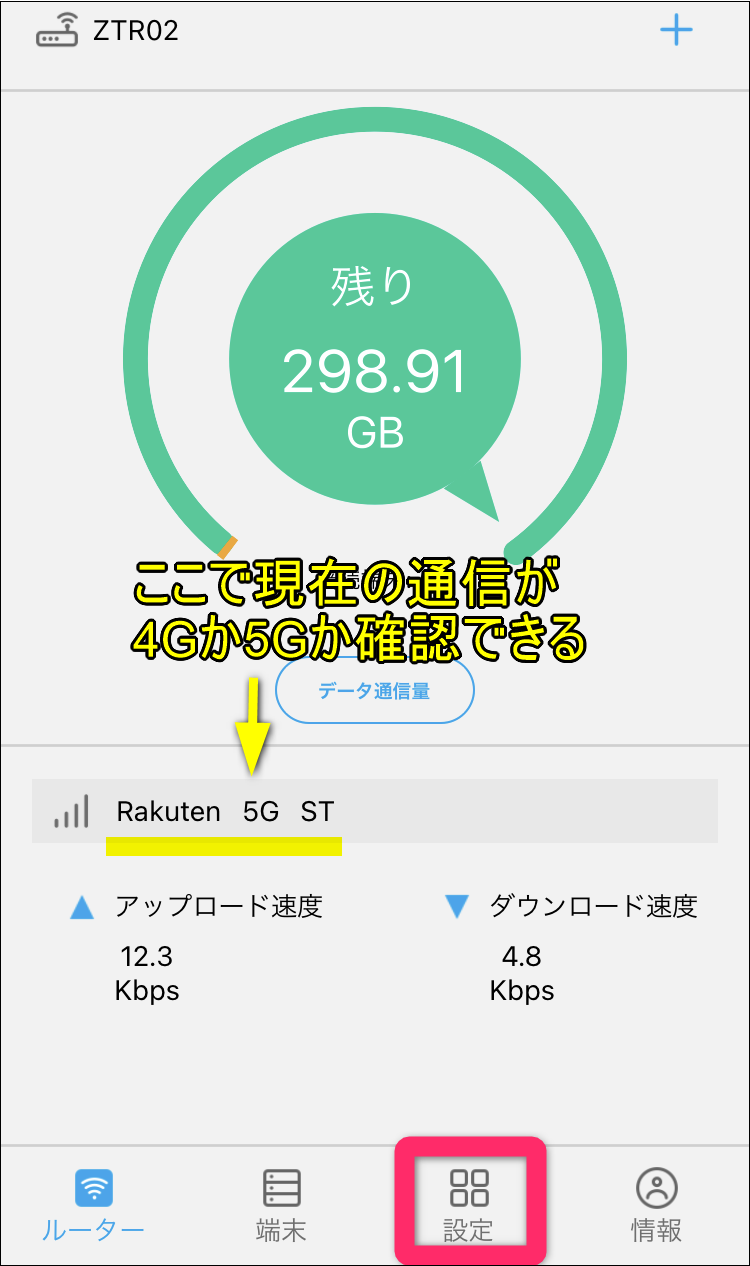Go to the 情報 info tab

tap(656, 1205)
